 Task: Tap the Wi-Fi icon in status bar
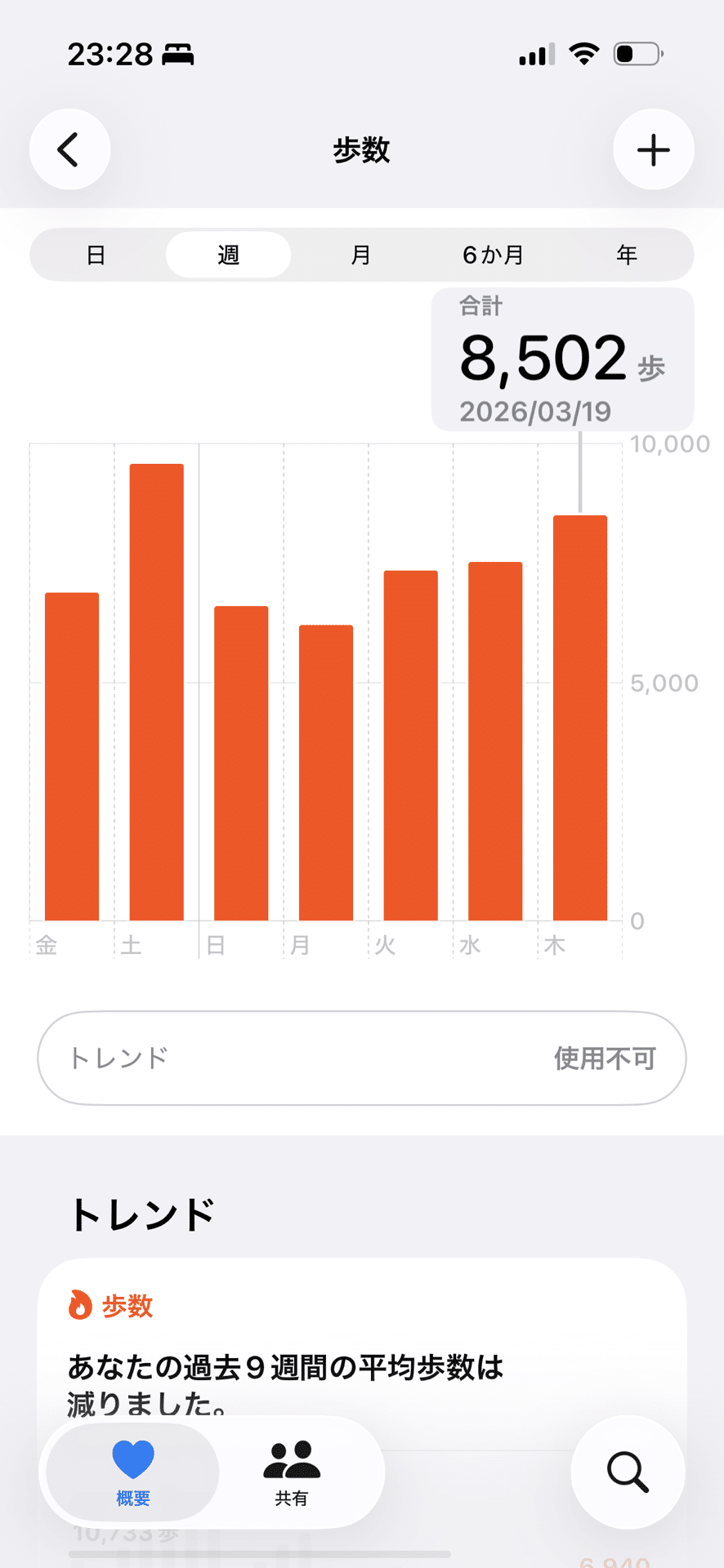click(x=583, y=51)
